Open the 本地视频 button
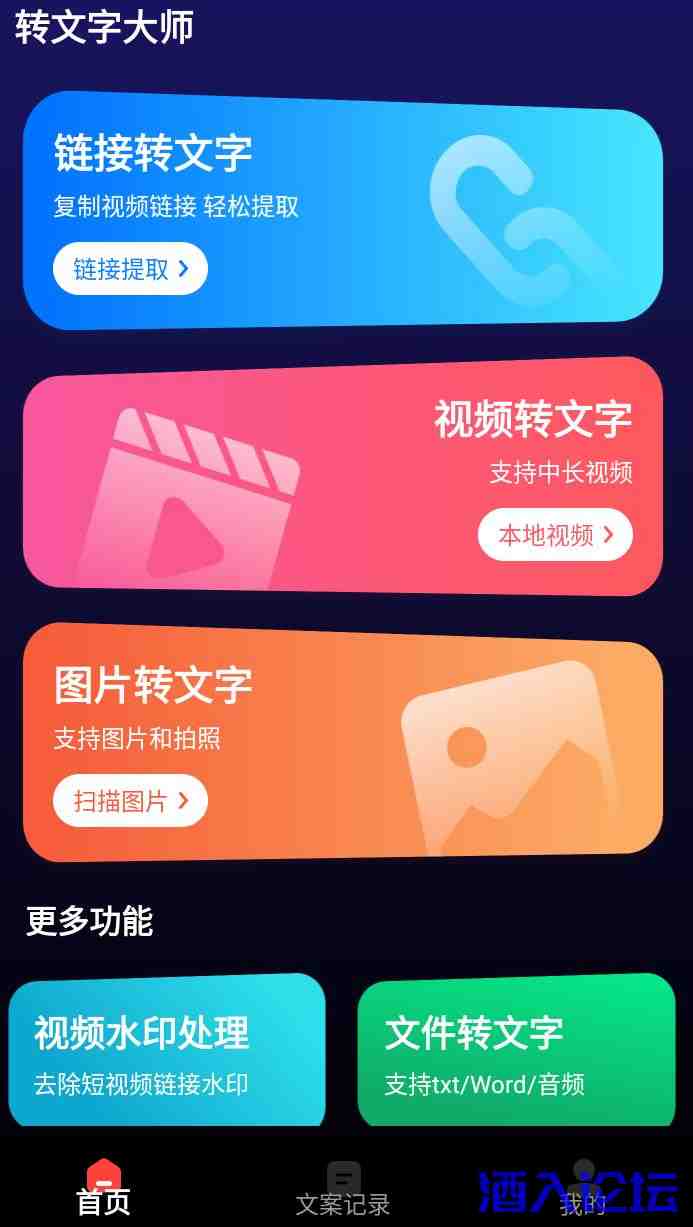The width and height of the screenshot is (693, 1227). (555, 535)
